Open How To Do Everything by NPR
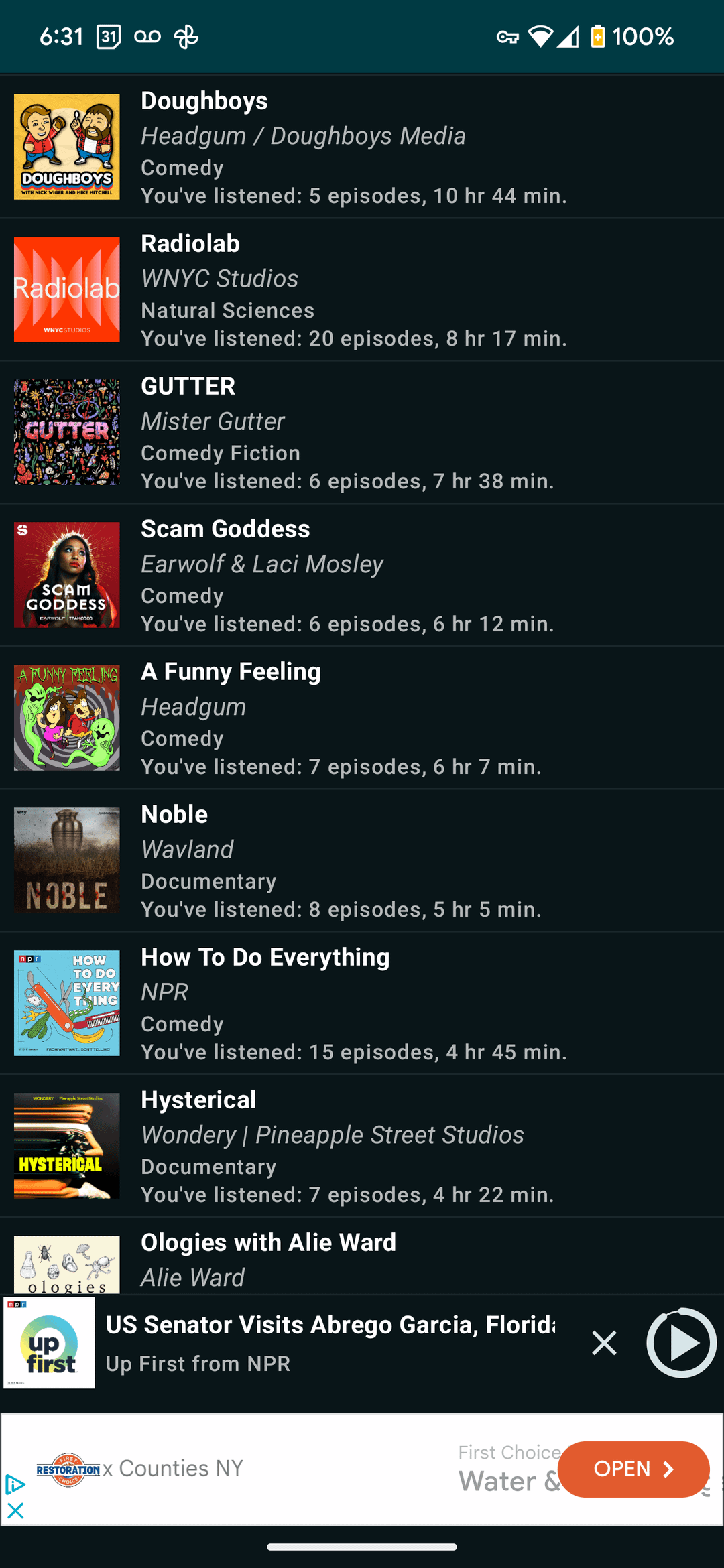Screen dimensions: 724x1568 [x=362, y=1004]
